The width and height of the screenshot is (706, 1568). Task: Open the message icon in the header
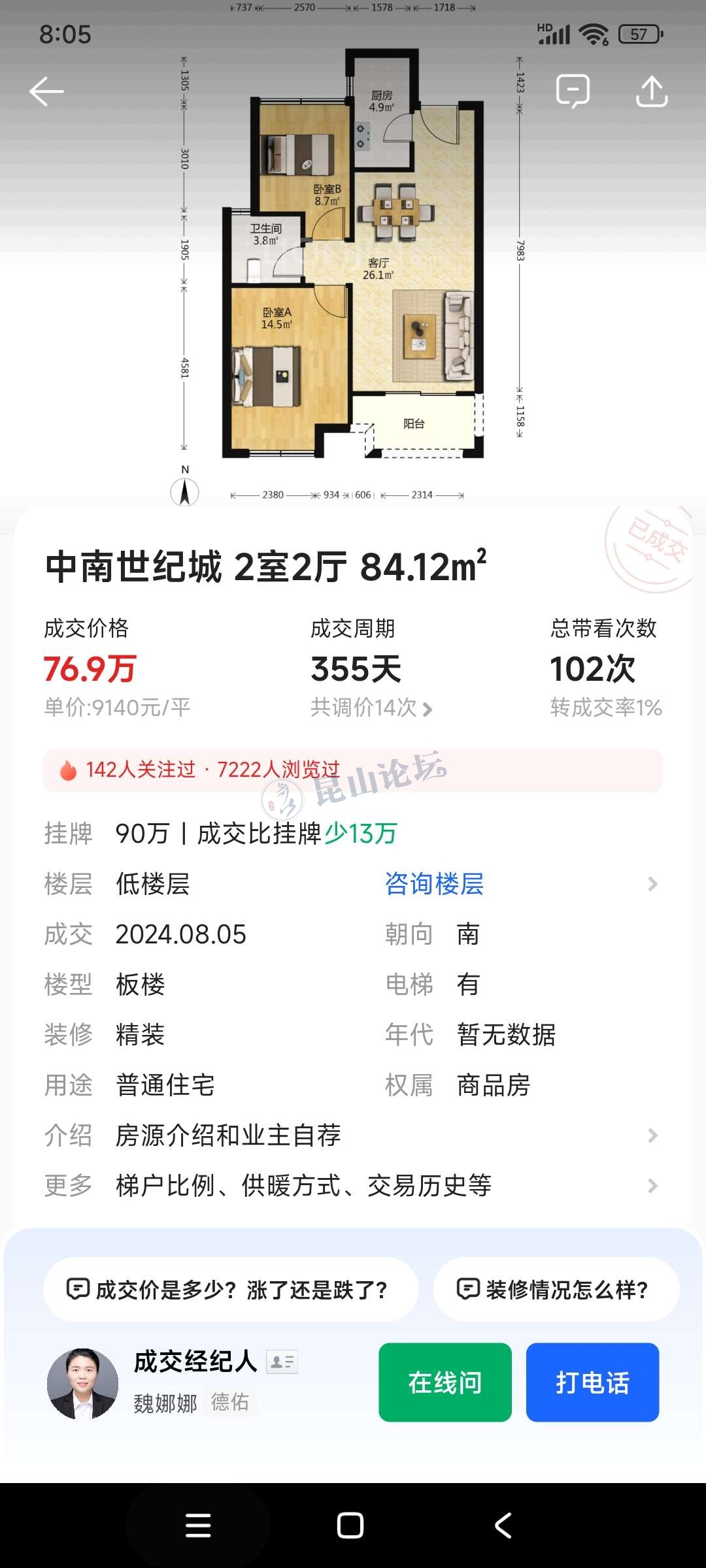(x=573, y=91)
